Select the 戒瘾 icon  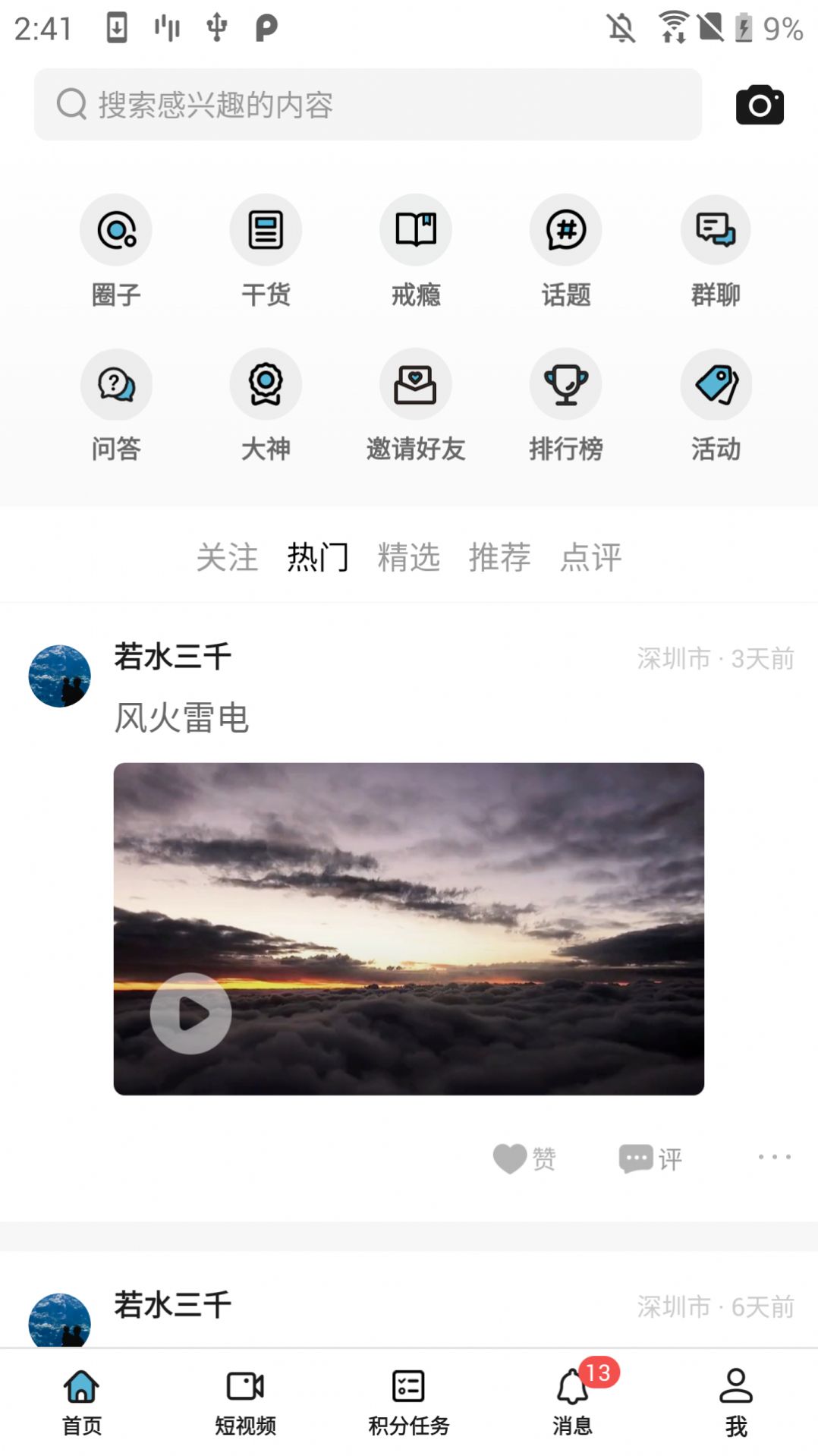pyautogui.click(x=415, y=251)
